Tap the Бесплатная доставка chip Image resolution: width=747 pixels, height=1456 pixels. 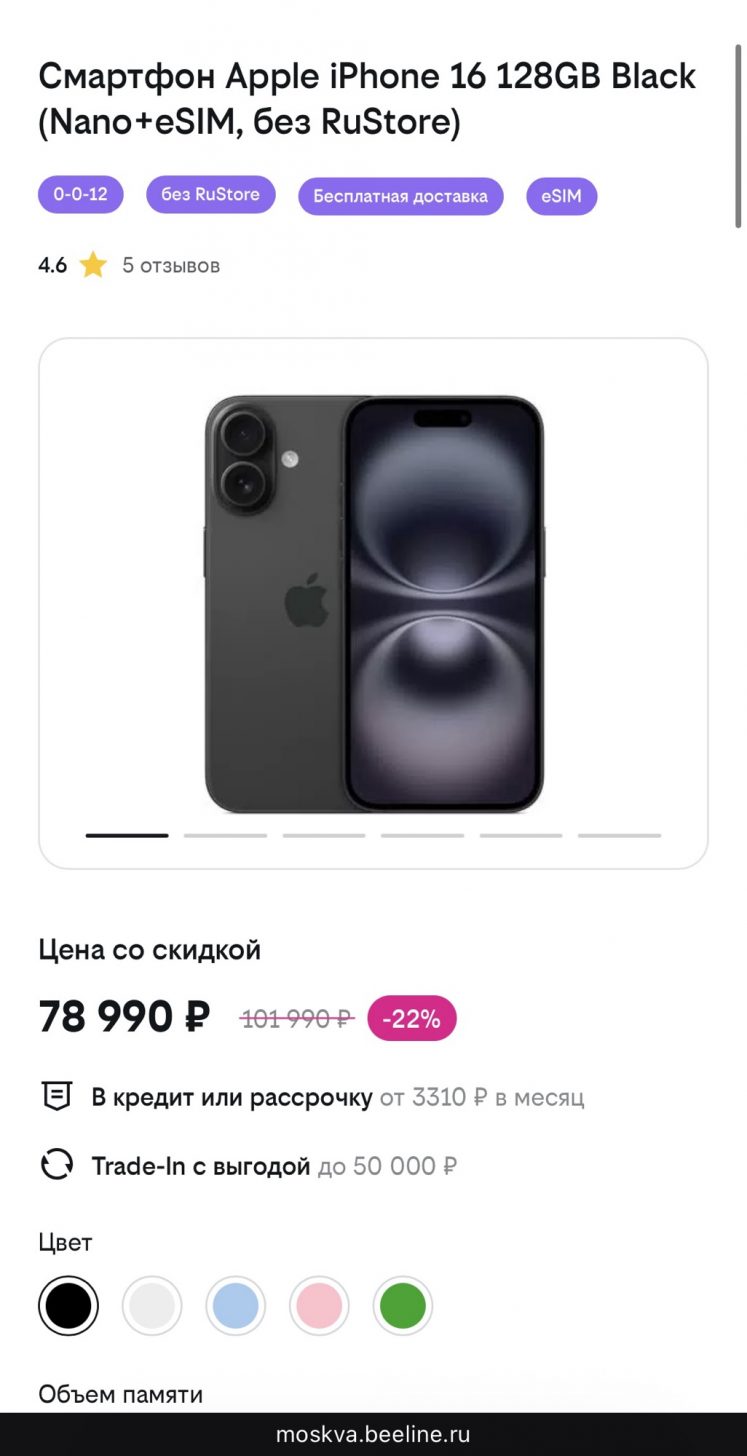click(401, 196)
